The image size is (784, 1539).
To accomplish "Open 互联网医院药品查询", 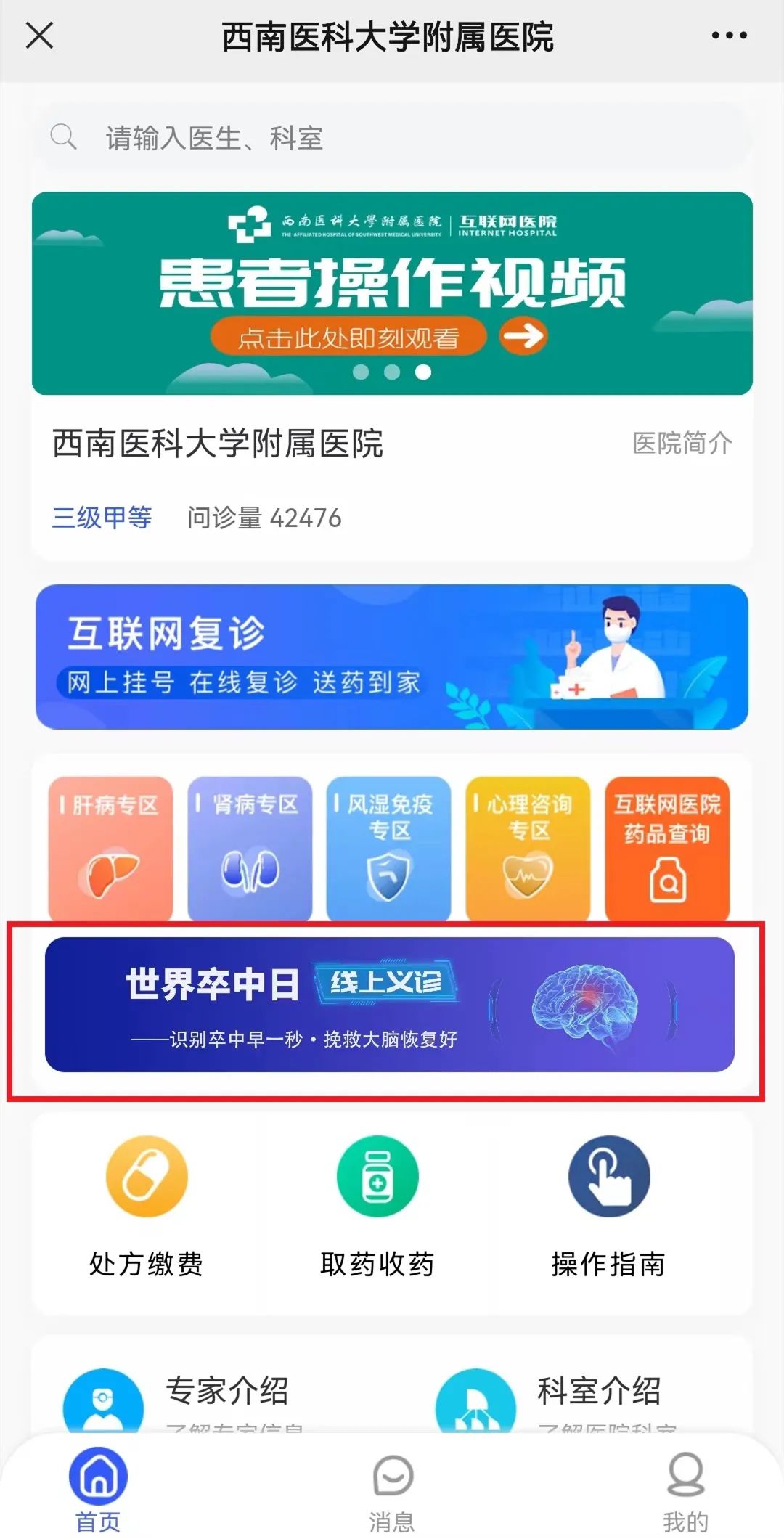I will pos(667,848).
